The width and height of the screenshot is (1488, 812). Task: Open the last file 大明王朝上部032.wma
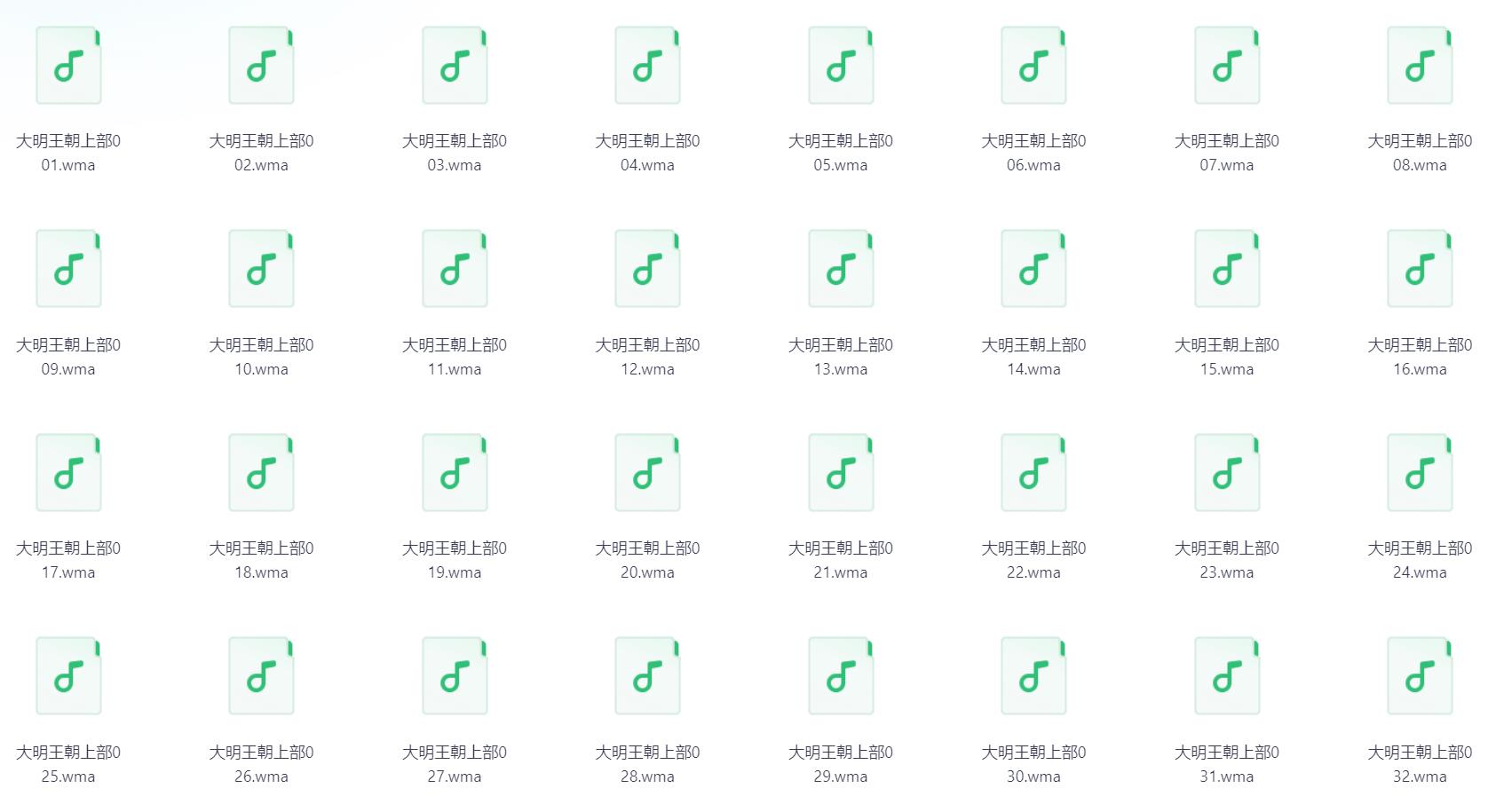click(x=1420, y=677)
